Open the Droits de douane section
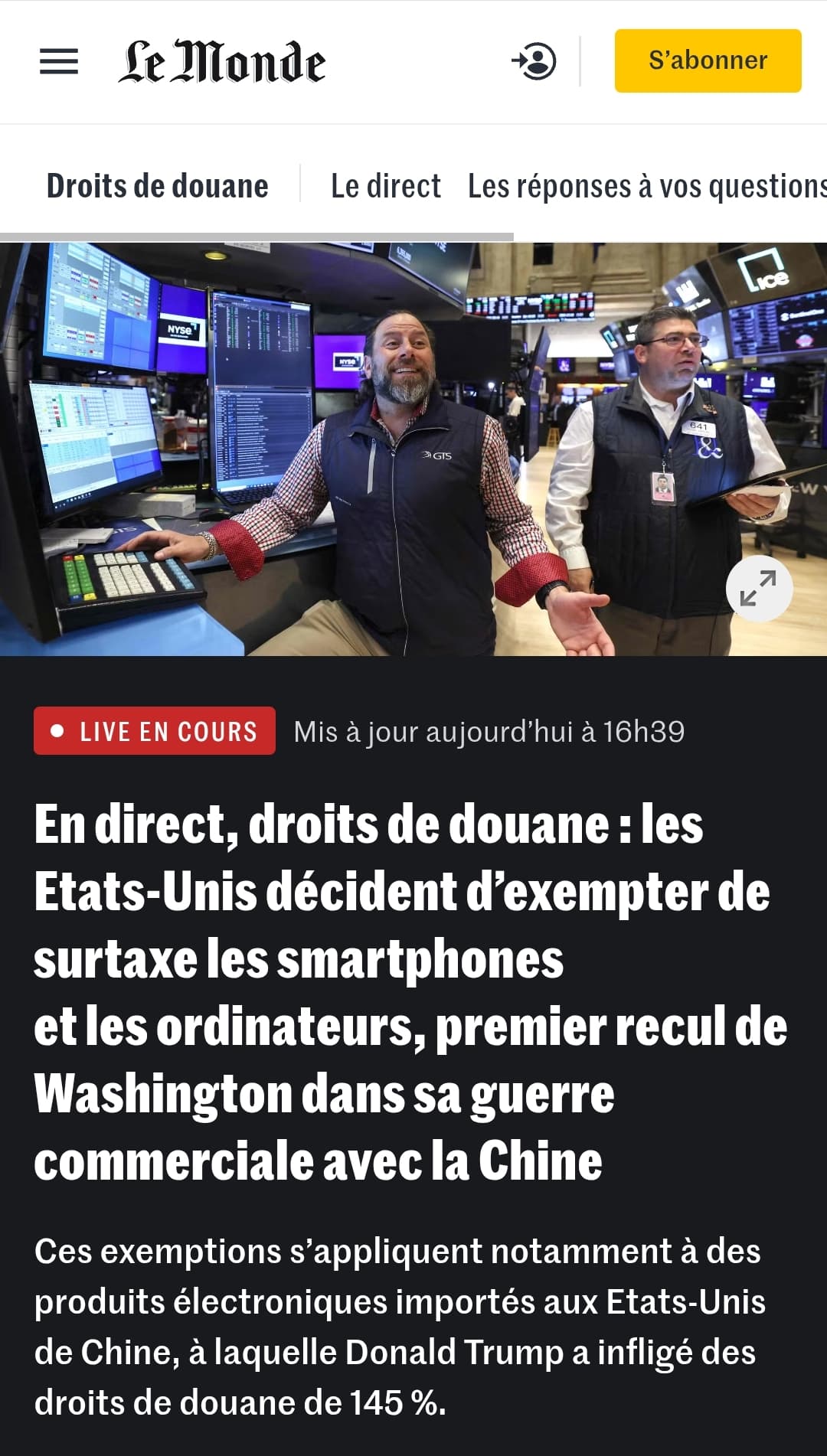This screenshot has height=1456, width=827. click(158, 186)
